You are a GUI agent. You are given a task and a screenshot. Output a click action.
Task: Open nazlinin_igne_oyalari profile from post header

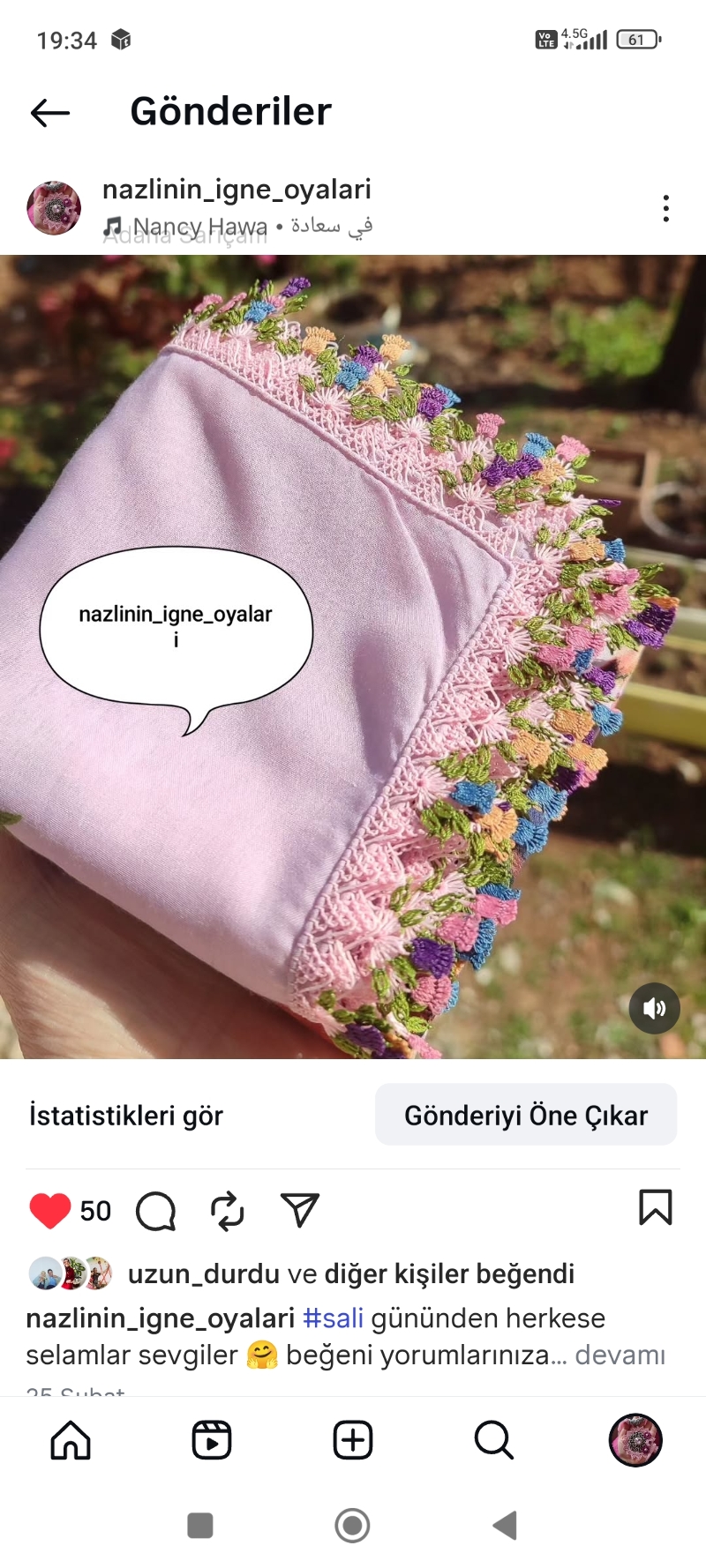(237, 190)
